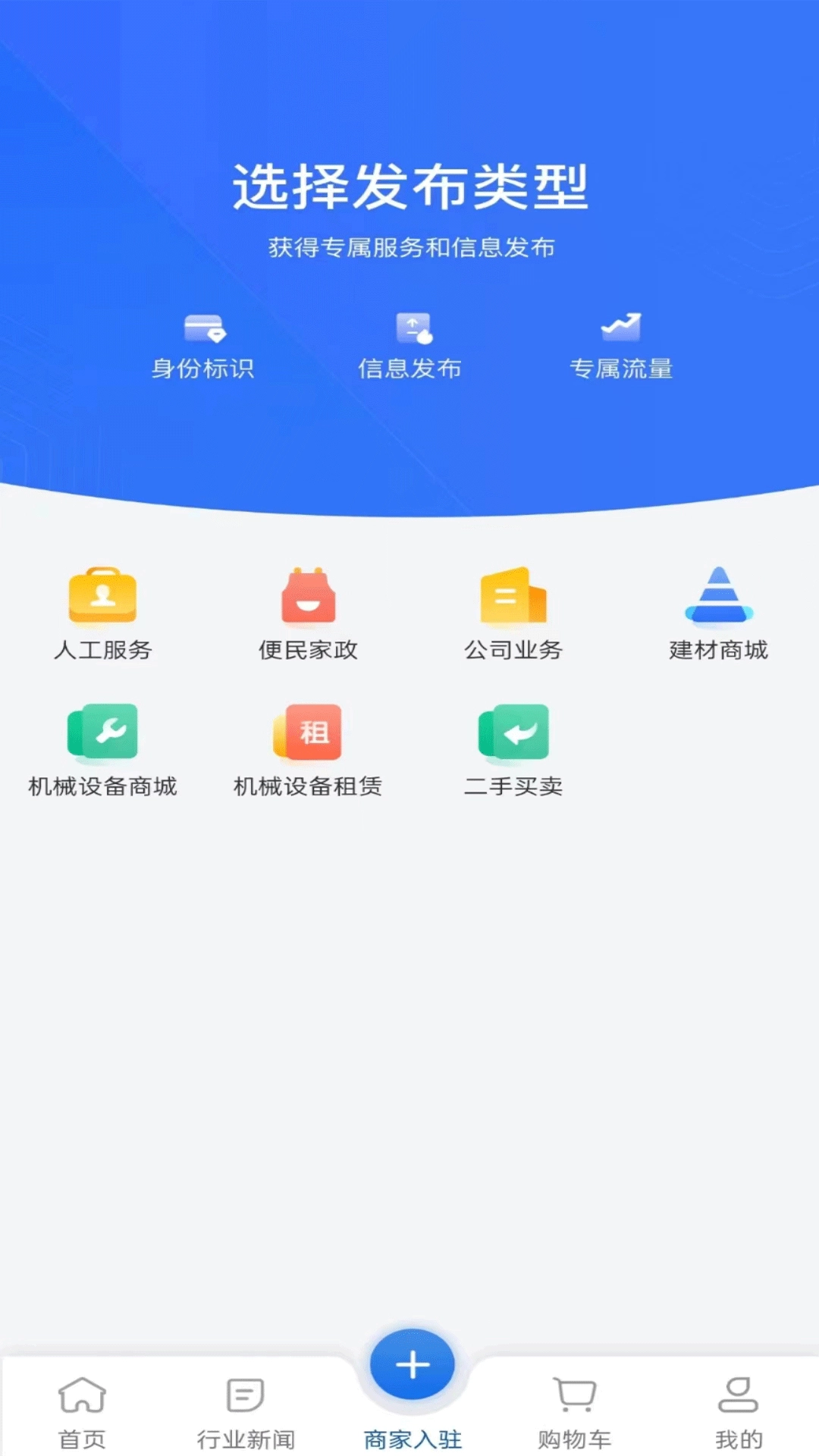819x1456 pixels.
Task: Select the profile icon for 我的
Action: click(x=736, y=1398)
